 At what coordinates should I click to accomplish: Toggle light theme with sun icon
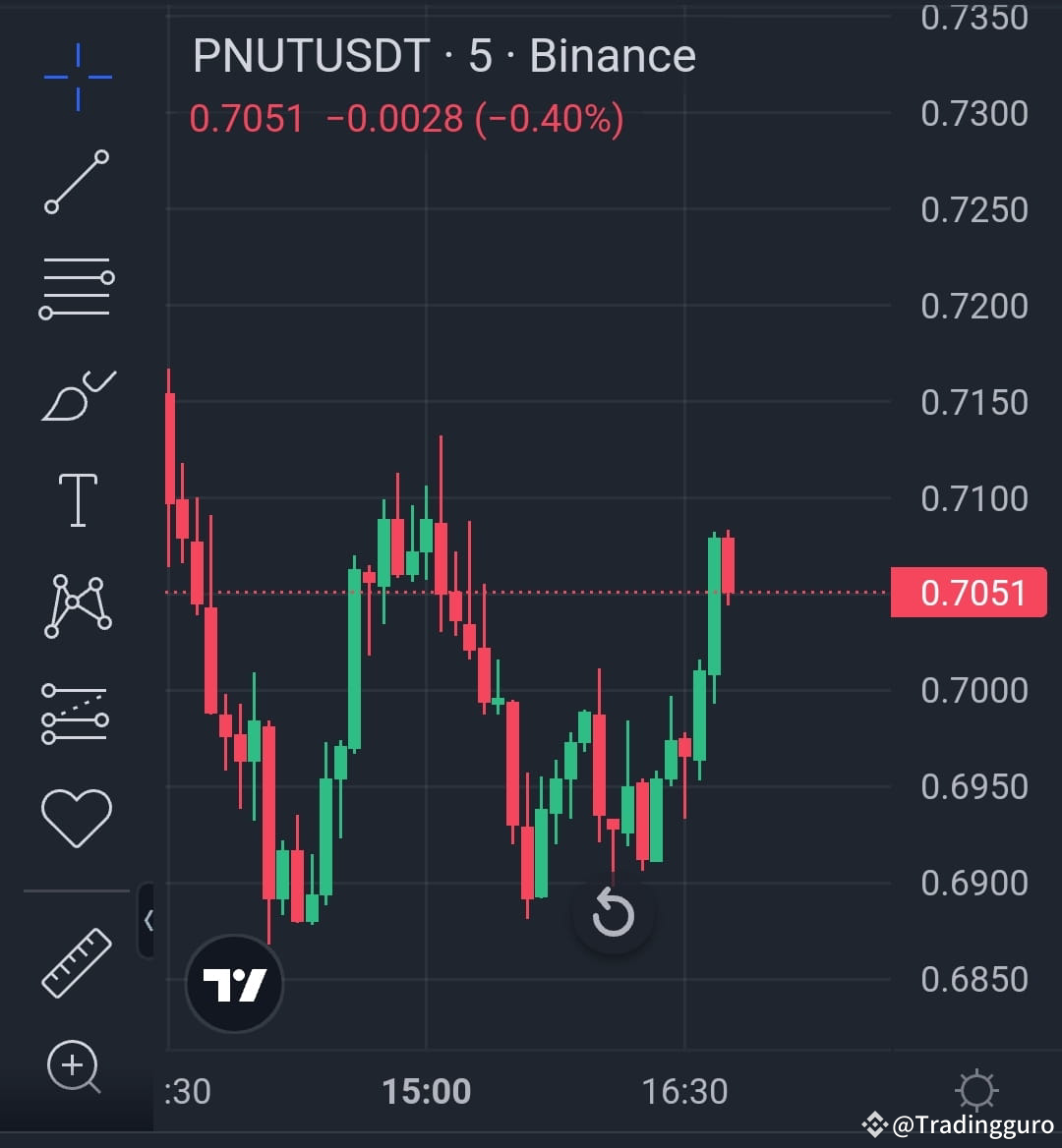point(976,1089)
